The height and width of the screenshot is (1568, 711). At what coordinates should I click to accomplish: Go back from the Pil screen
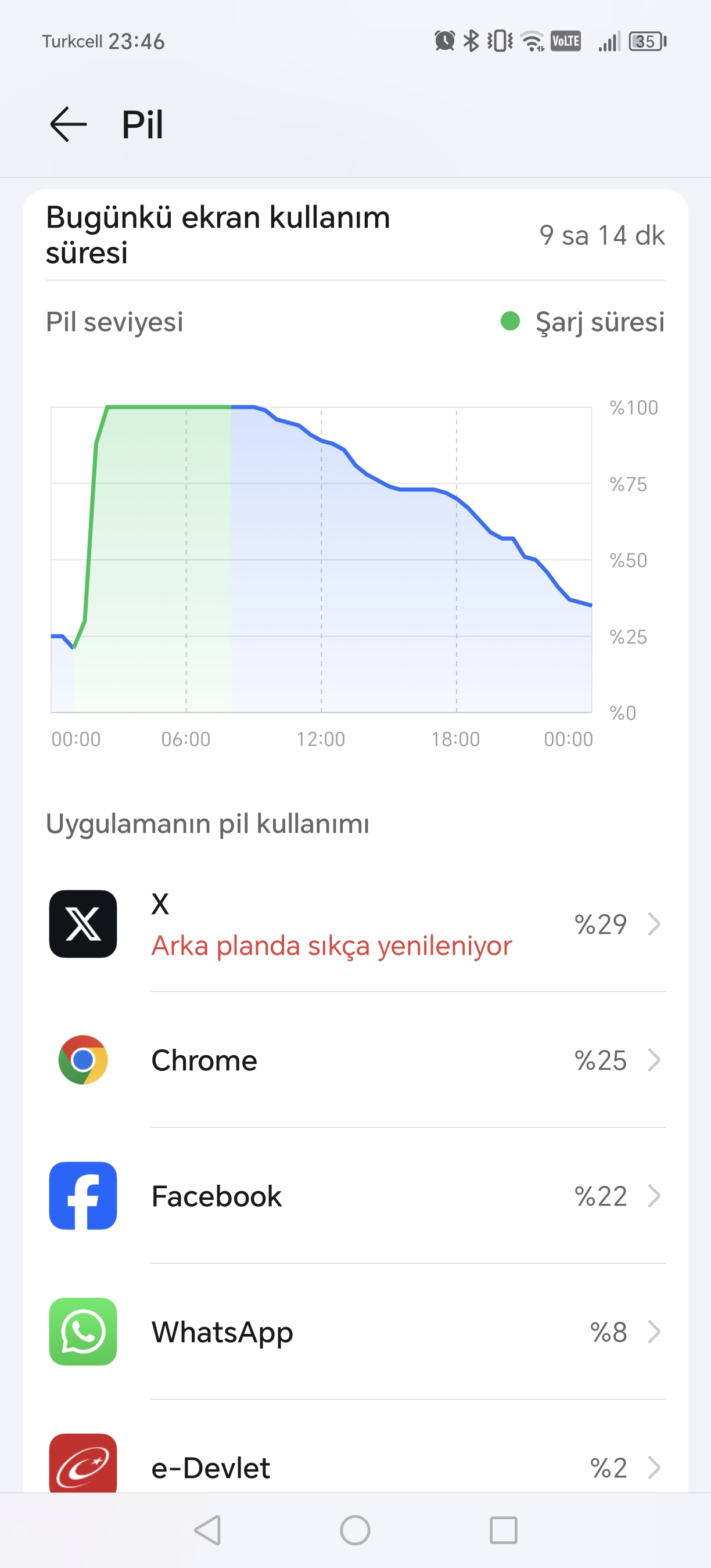tap(68, 124)
